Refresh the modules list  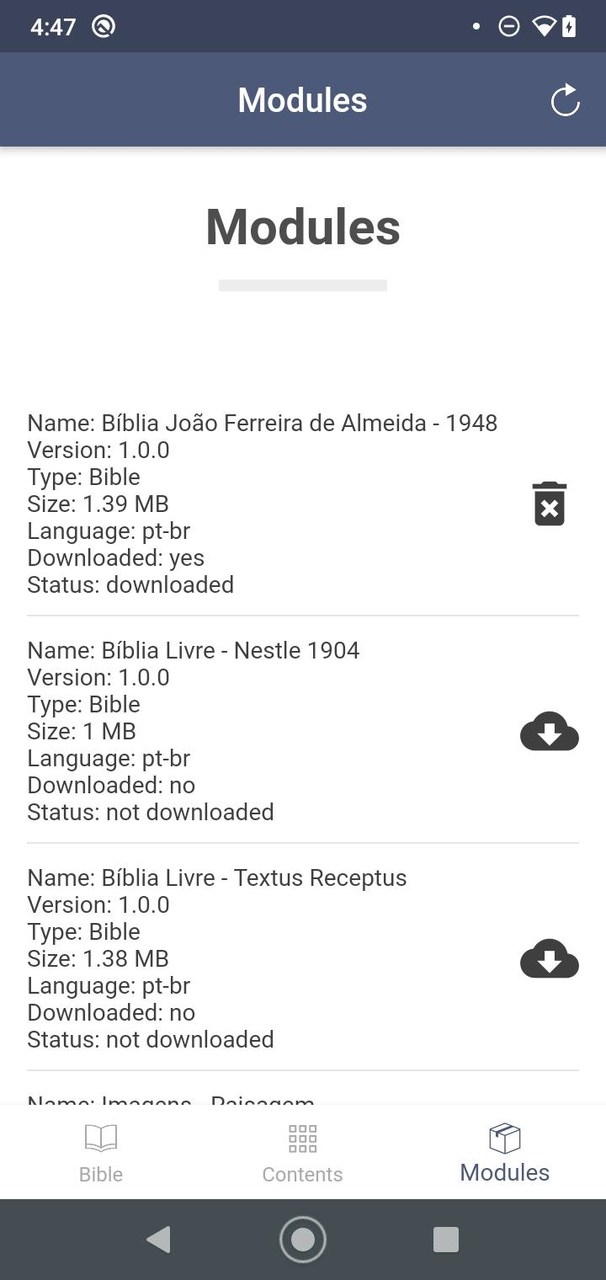click(565, 100)
